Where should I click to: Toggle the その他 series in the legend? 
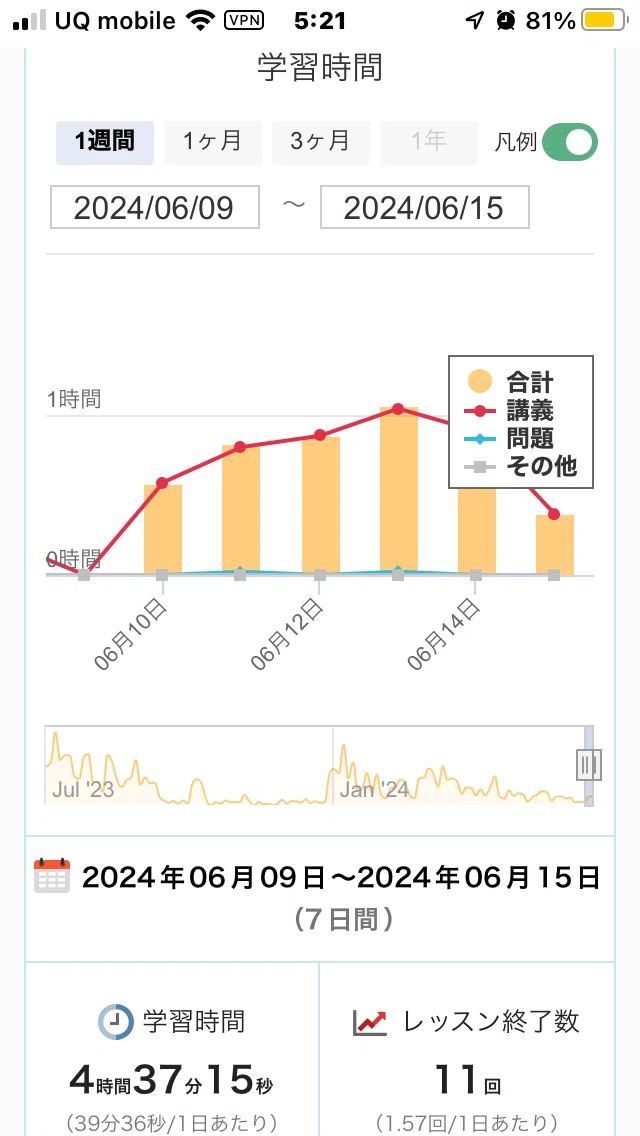point(519,467)
